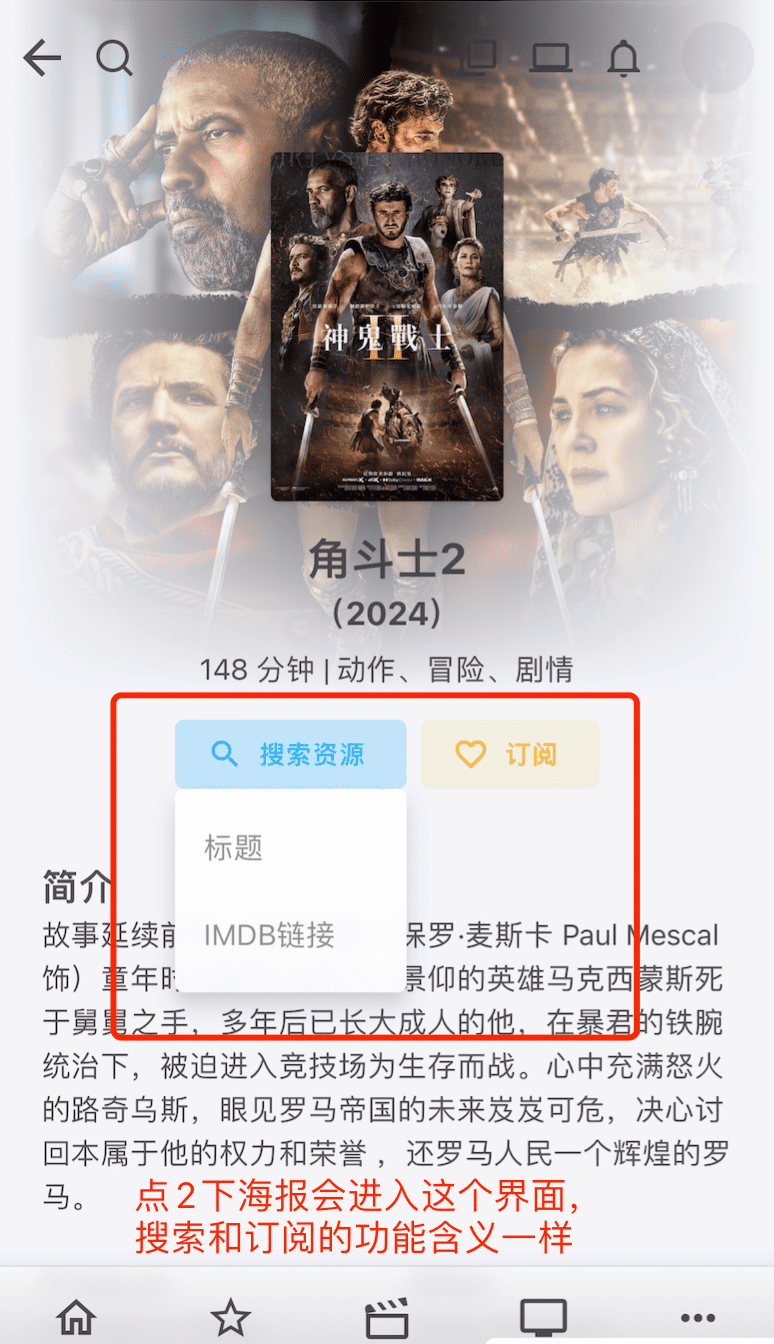This screenshot has width=774, height=1344.
Task: Open the 角斗士2 poster image
Action: 387,327
